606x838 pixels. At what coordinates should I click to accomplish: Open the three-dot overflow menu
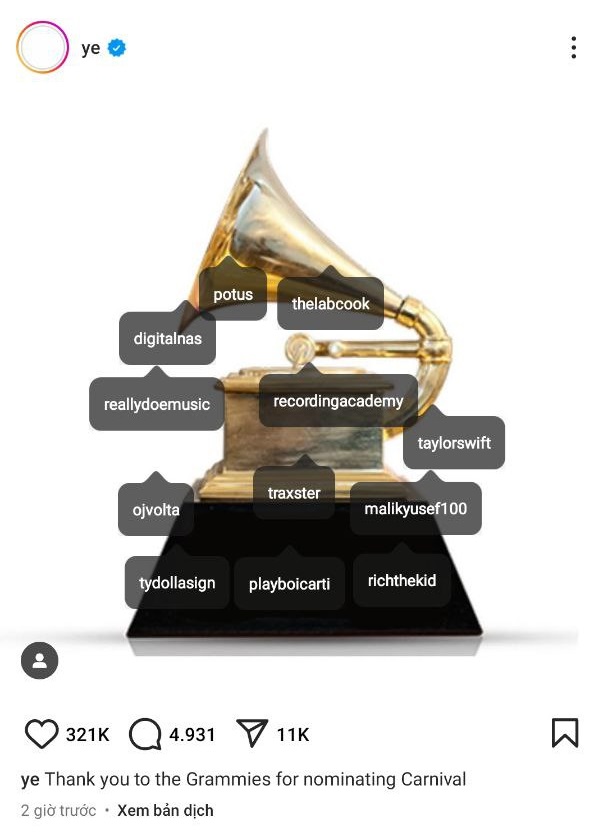573,47
